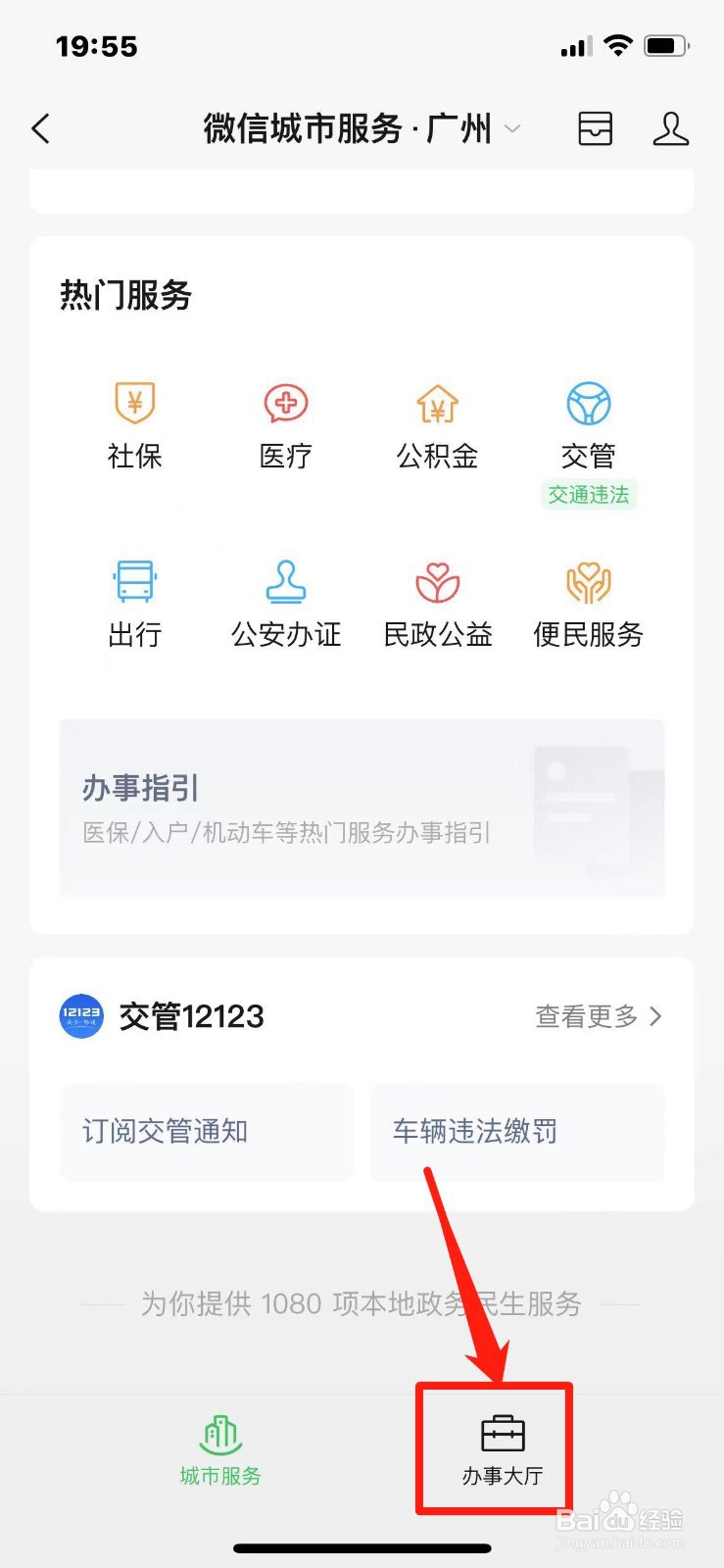Image resolution: width=724 pixels, height=1568 pixels.
Task: Open 医疗 service
Action: tap(286, 426)
